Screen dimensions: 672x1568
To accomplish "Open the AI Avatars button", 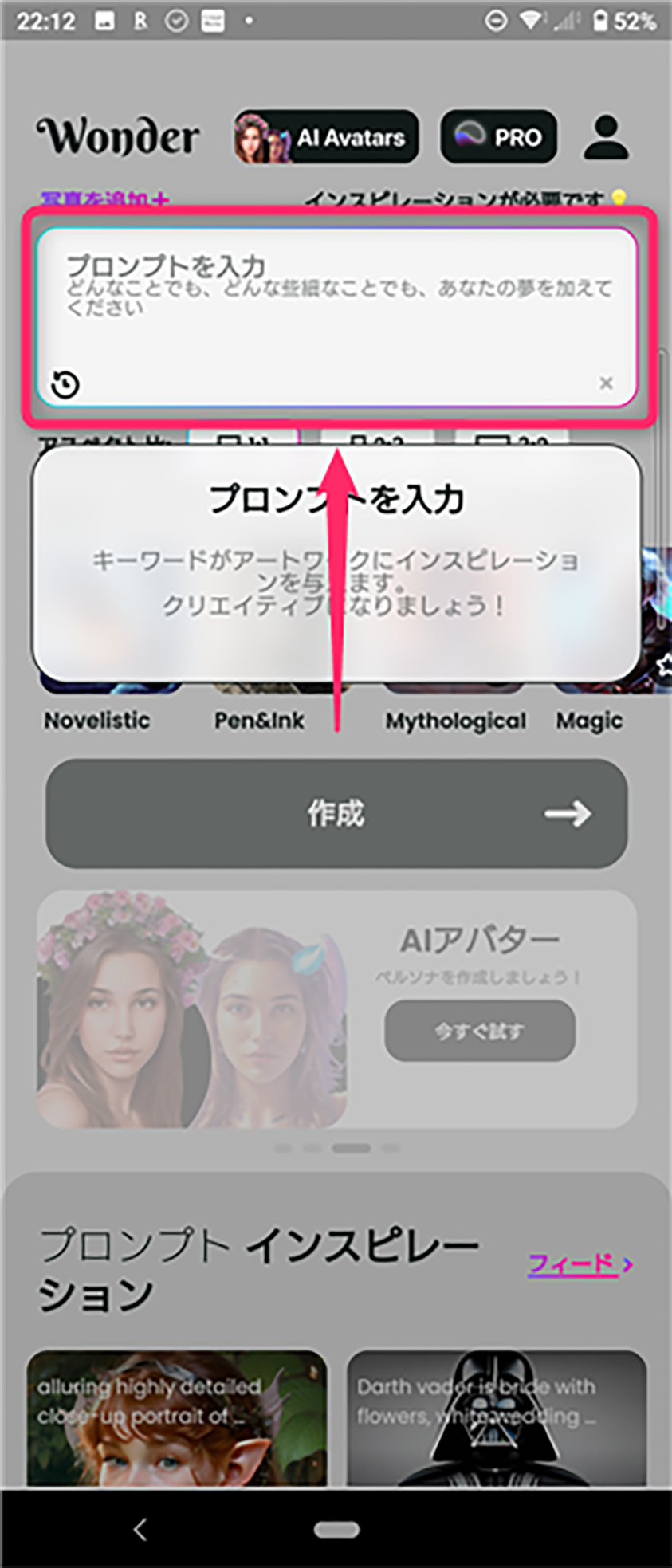I will [x=326, y=137].
